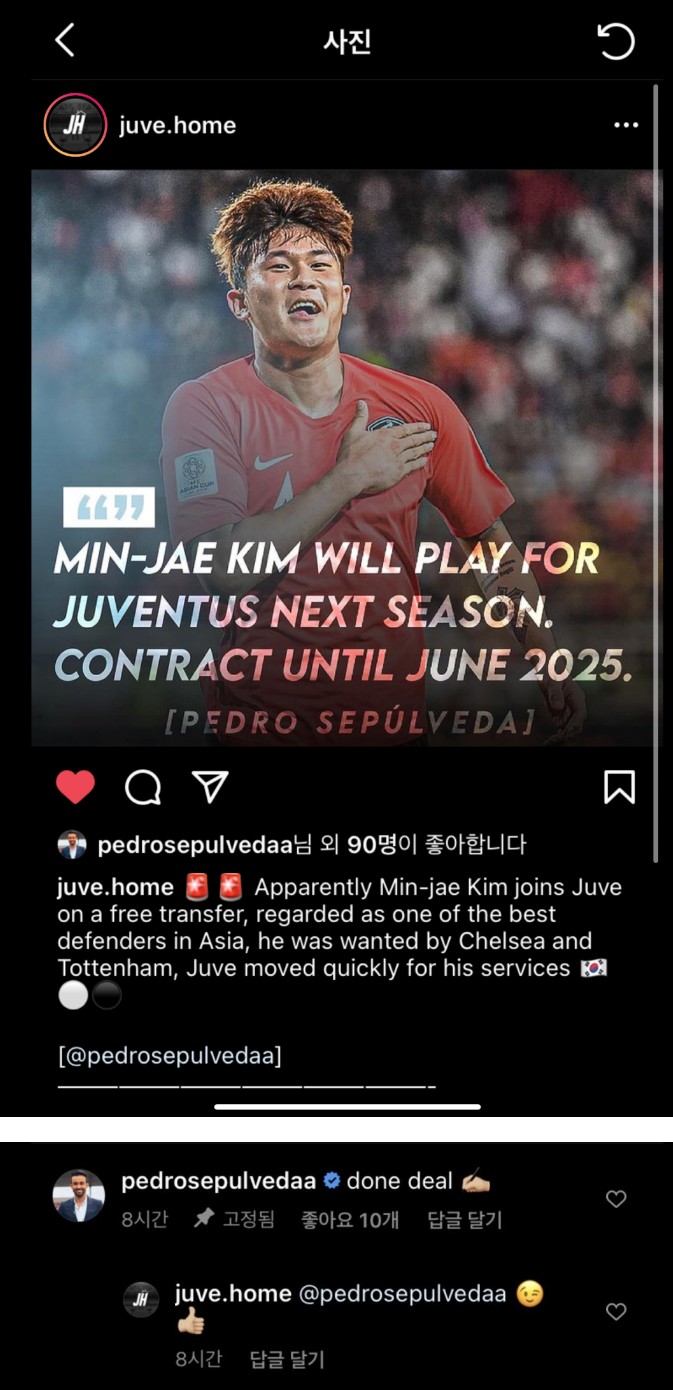The height and width of the screenshot is (1390, 673).
Task: View the 10 likes on the pinned comment
Action: 350,1220
